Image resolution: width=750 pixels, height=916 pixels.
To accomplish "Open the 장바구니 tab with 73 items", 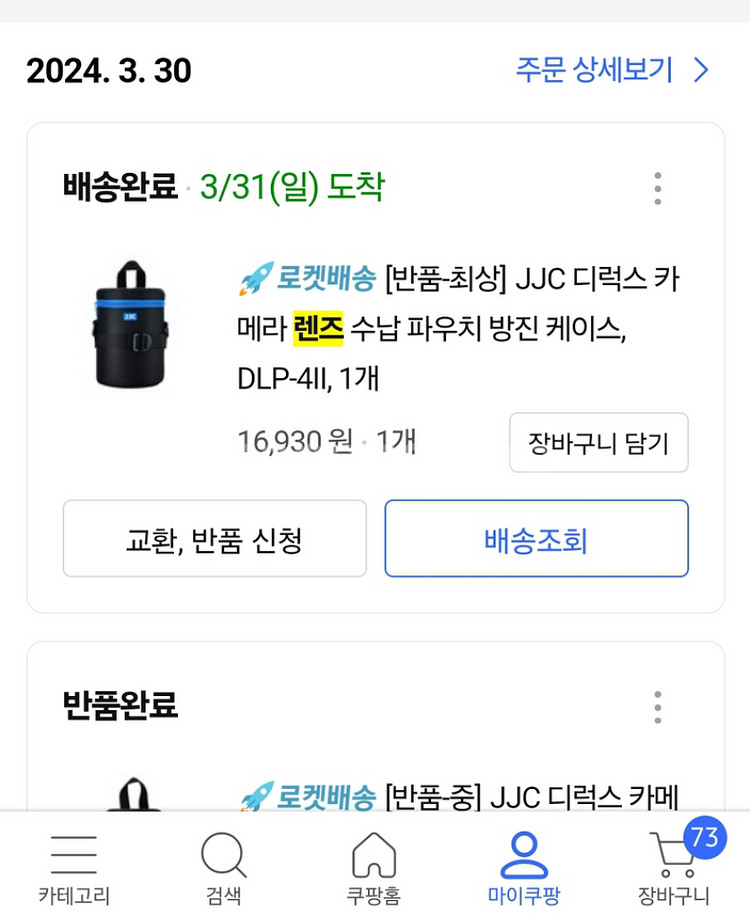I will [x=674, y=867].
